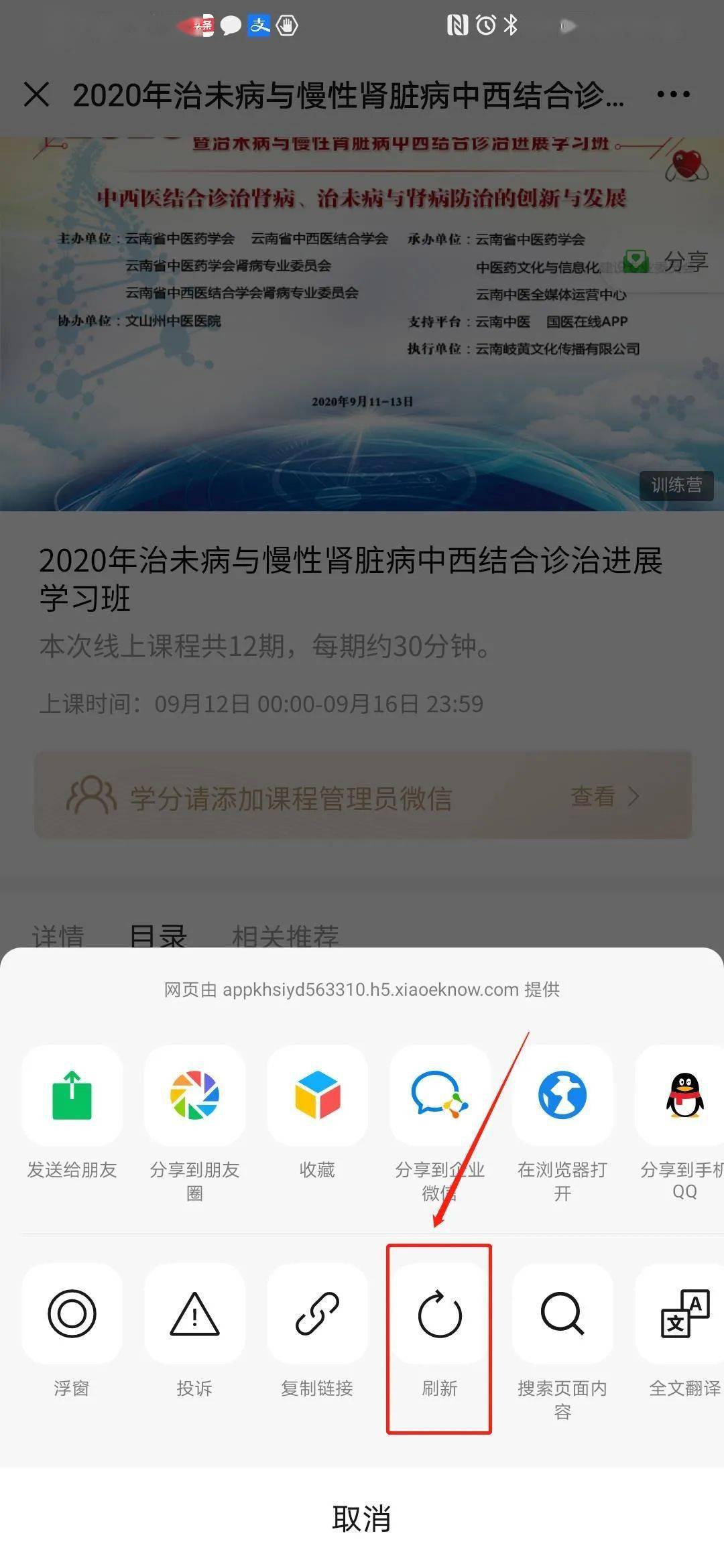Tap the 分享到企业微信 WeCom icon
The image size is (724, 1568).
[x=439, y=1096]
